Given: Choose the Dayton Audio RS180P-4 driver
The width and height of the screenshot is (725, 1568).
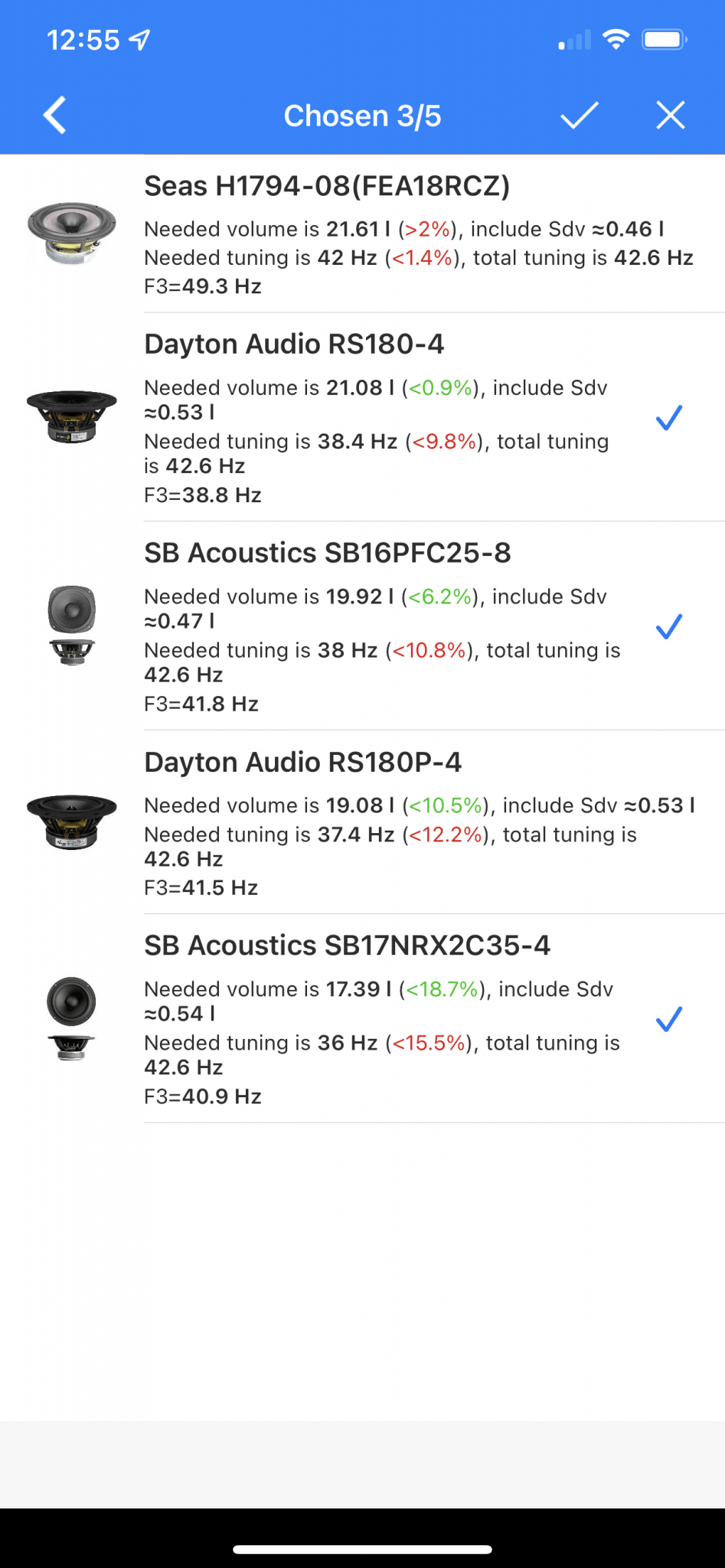Looking at the screenshot, I should 362,823.
